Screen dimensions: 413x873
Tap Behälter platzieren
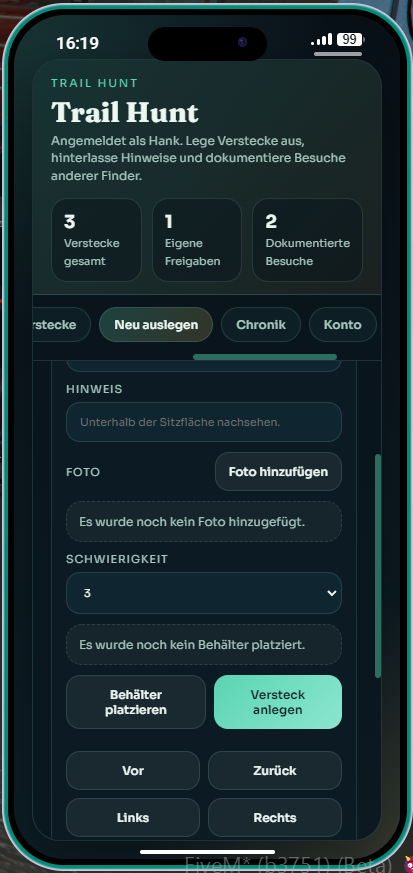(136, 702)
